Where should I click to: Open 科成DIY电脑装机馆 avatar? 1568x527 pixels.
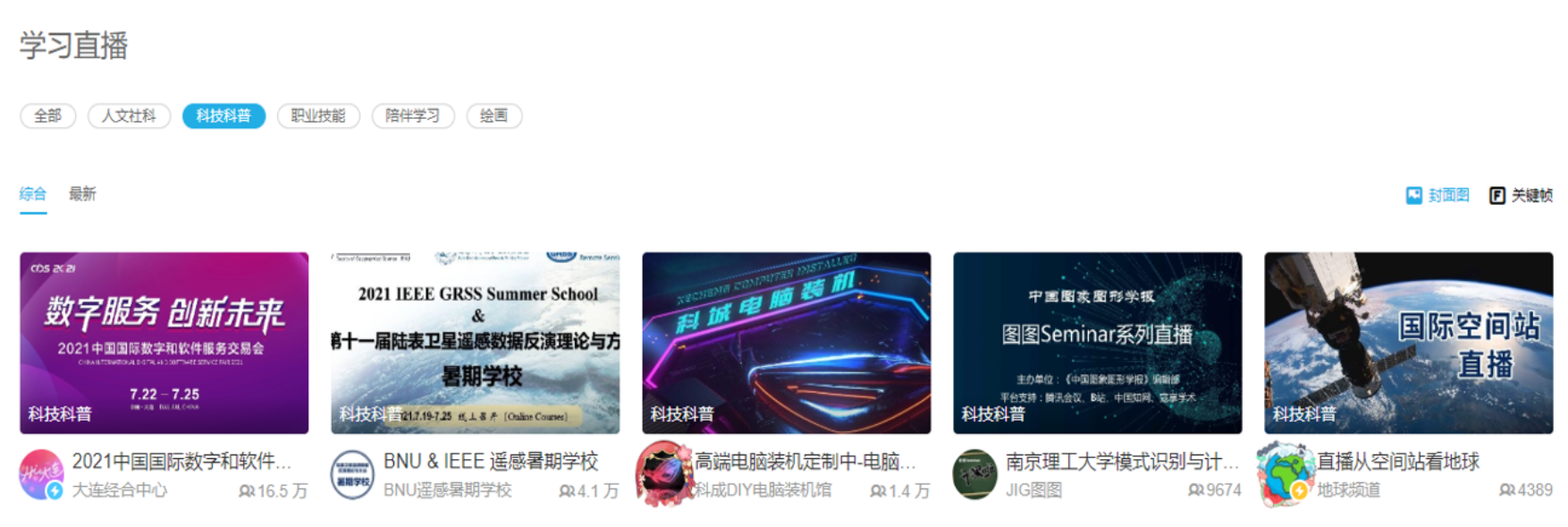(x=662, y=474)
